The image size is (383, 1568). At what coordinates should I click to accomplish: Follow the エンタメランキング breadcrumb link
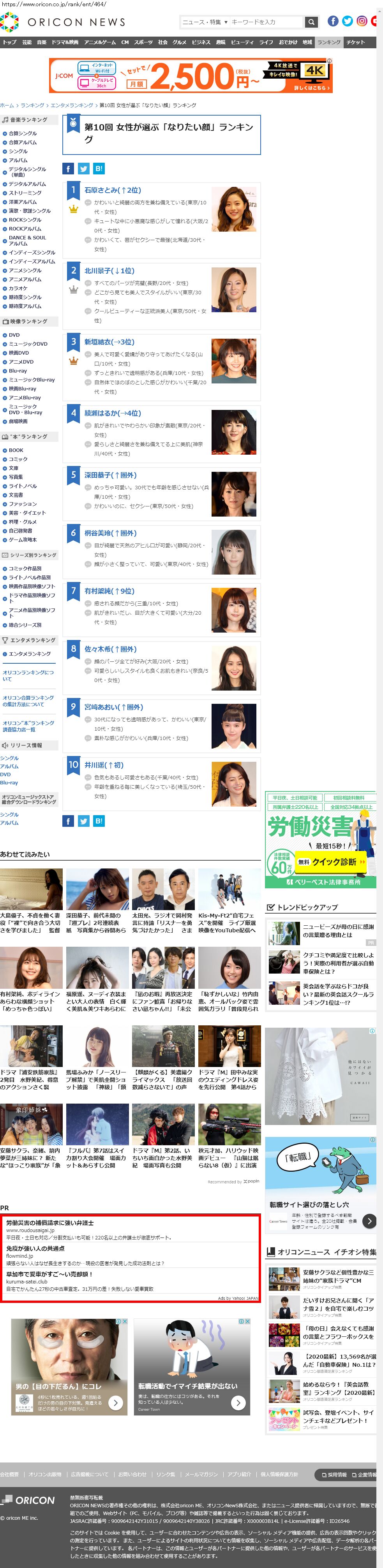tap(71, 105)
